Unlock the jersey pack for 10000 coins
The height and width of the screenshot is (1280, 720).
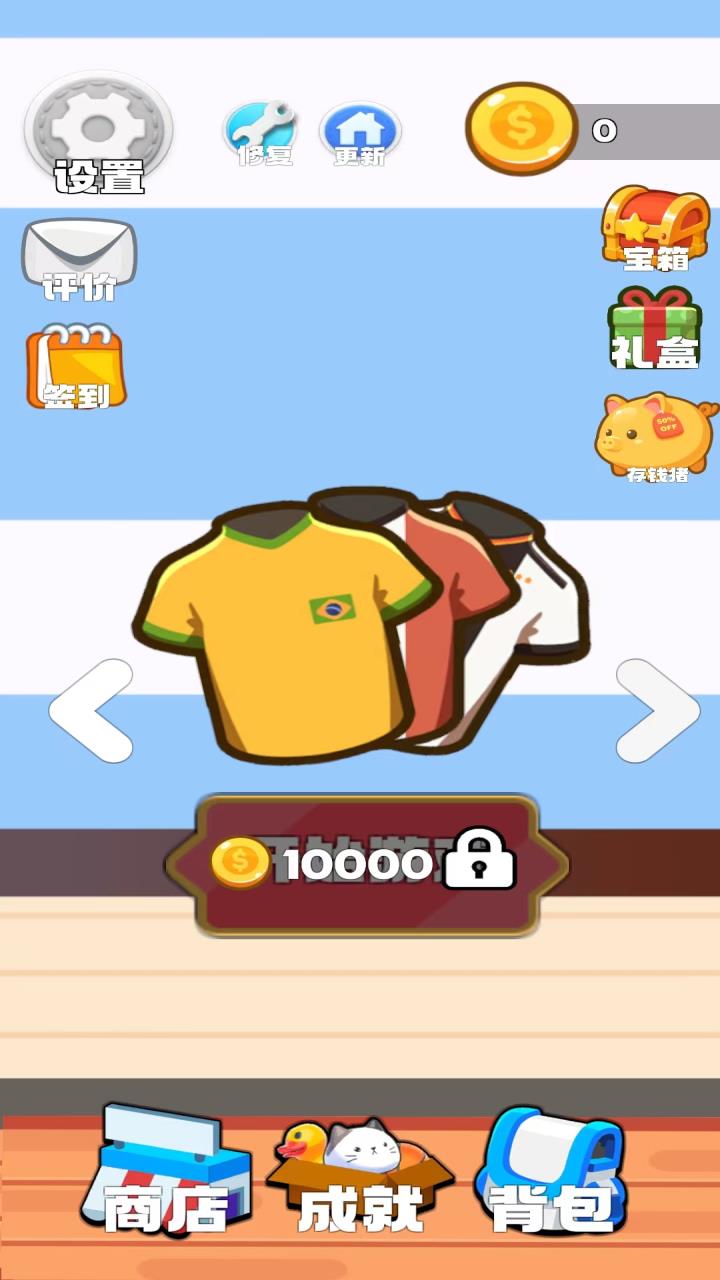(367, 866)
